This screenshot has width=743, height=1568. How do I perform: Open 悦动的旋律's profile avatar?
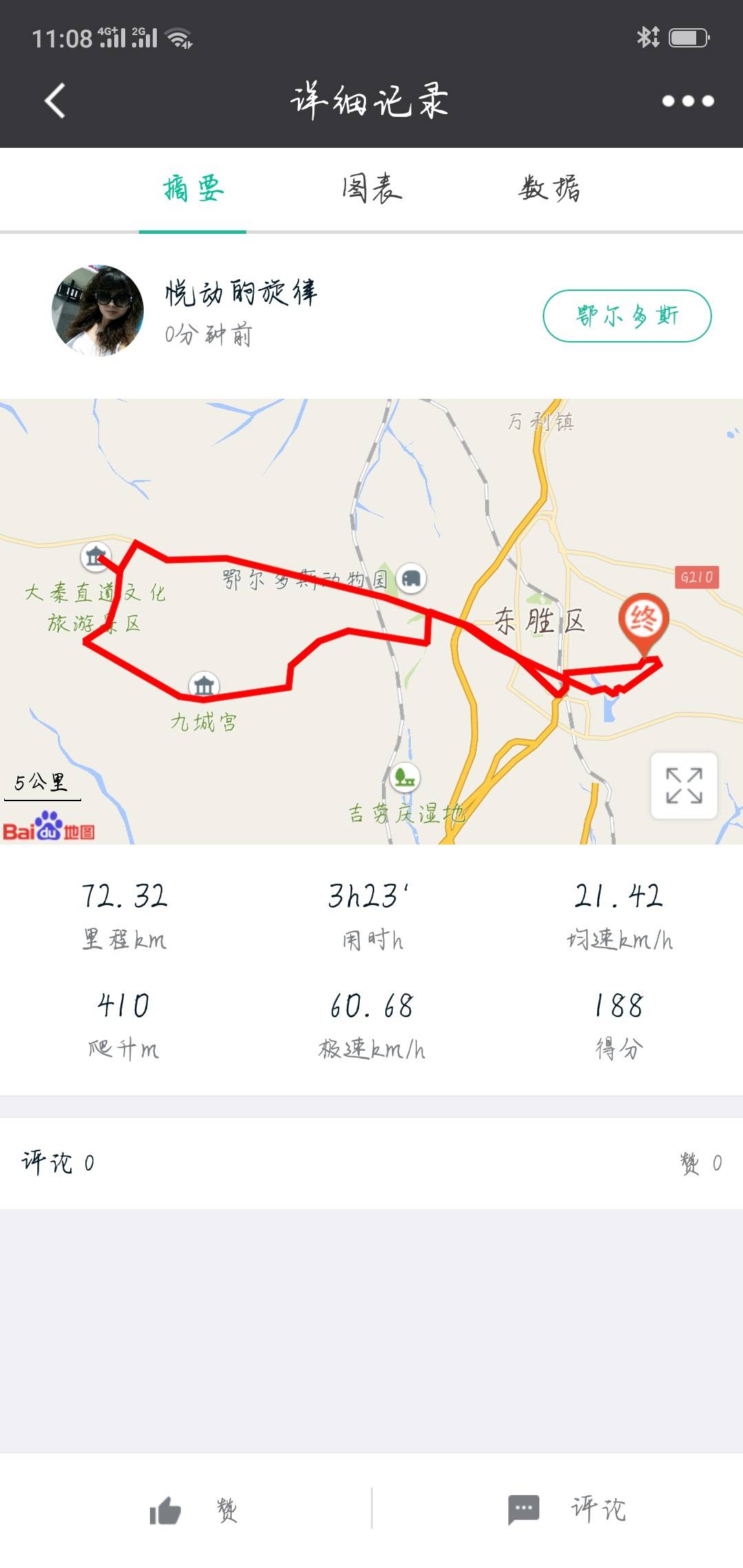tap(98, 311)
